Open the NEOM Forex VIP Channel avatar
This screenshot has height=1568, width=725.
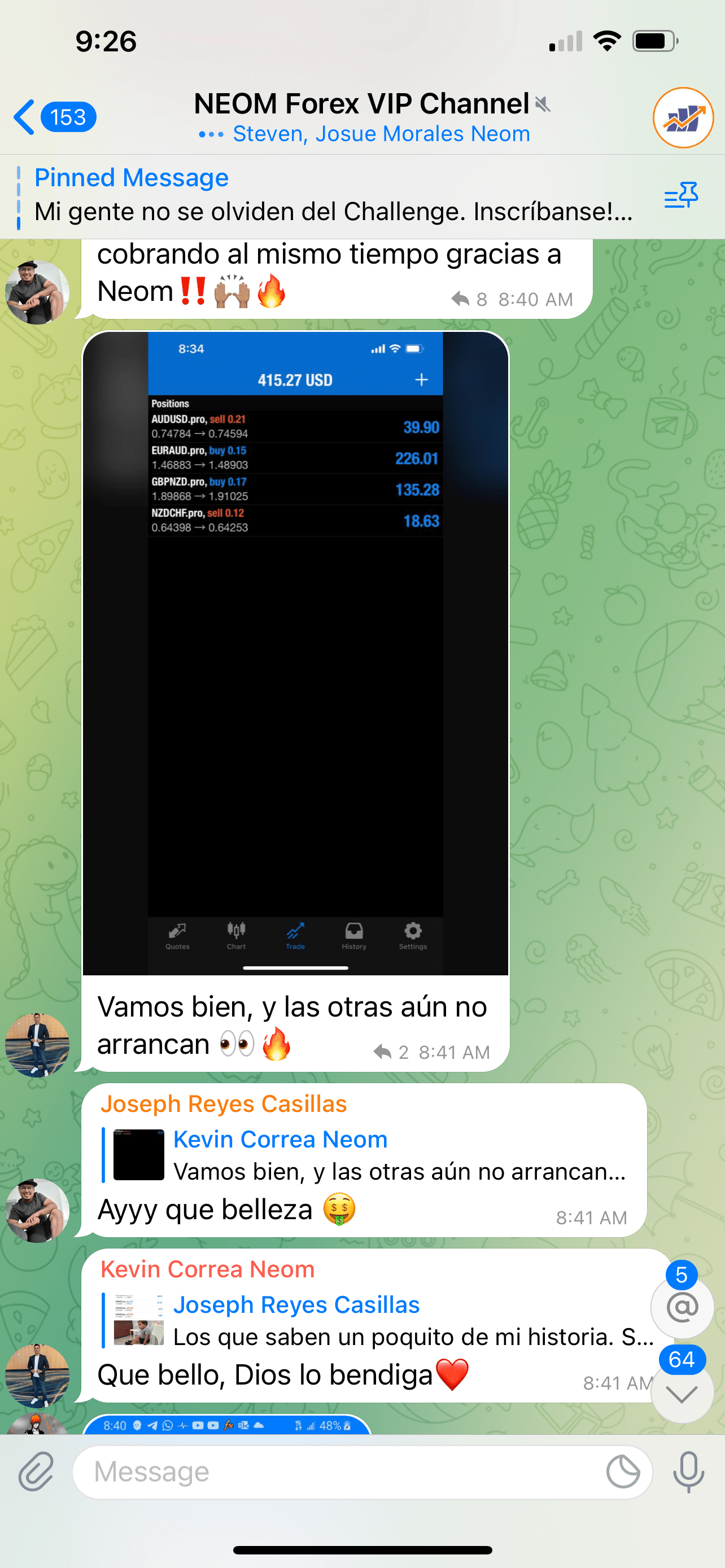[x=683, y=117]
